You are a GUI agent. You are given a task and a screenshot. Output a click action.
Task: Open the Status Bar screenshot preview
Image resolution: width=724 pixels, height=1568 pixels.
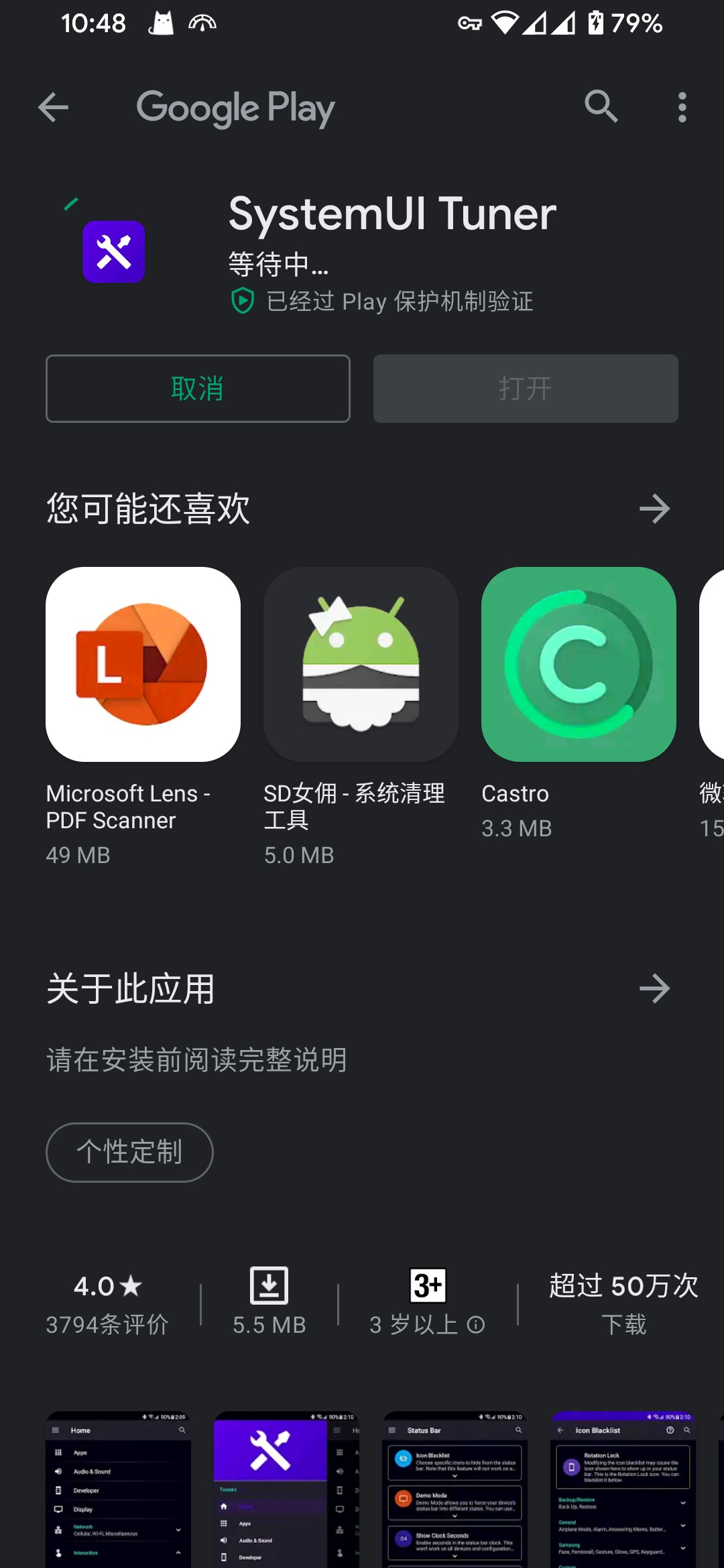455,1489
